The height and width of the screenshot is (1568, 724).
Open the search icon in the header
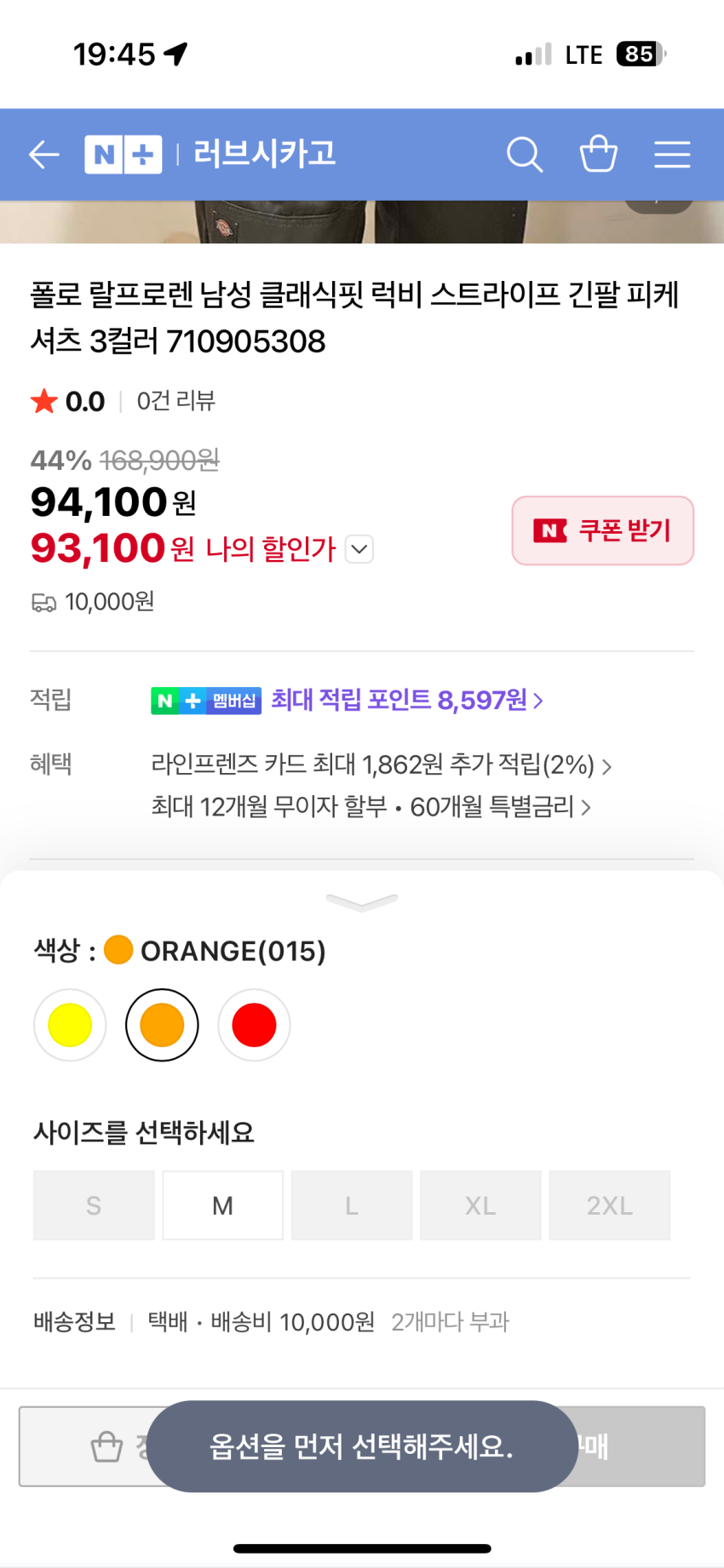524,155
